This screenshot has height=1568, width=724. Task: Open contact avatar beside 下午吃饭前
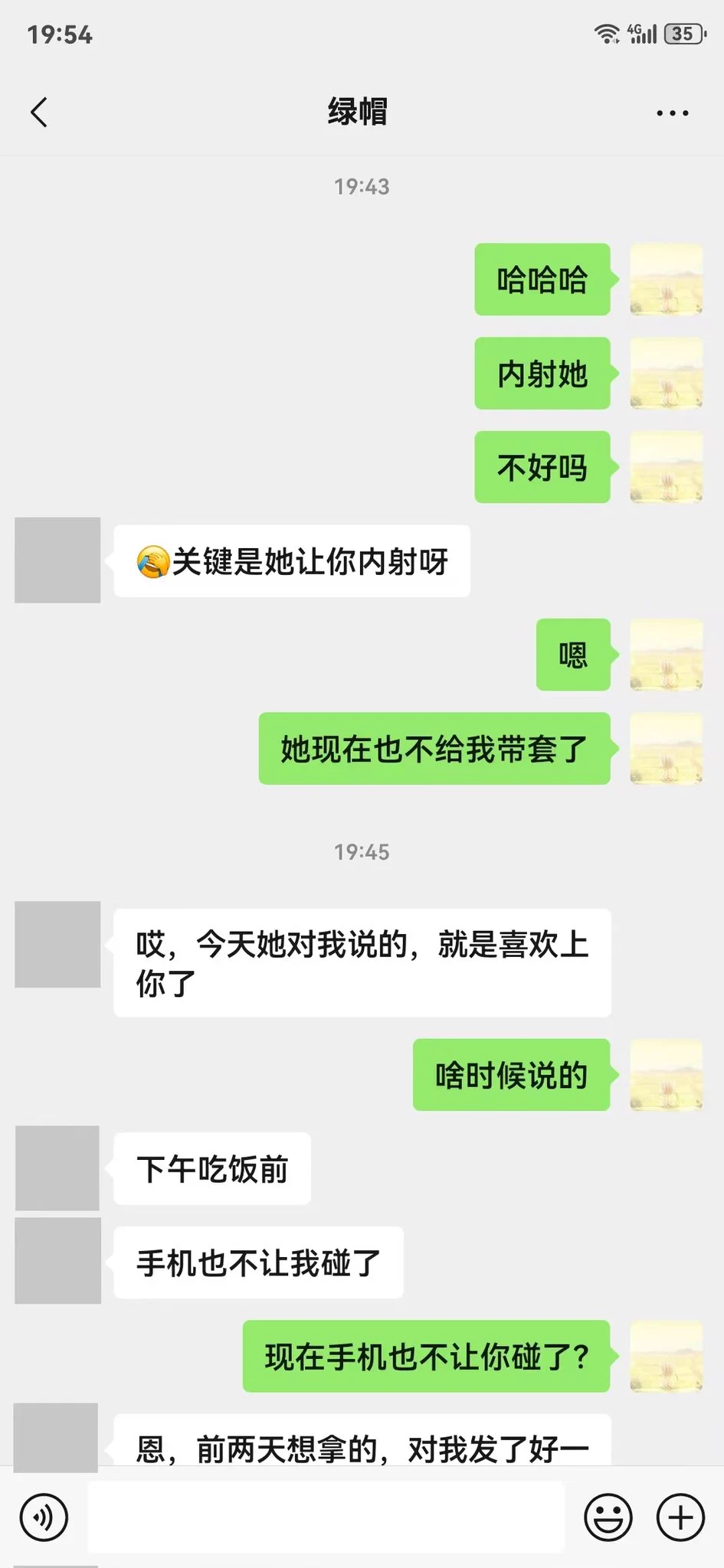pos(57,1168)
